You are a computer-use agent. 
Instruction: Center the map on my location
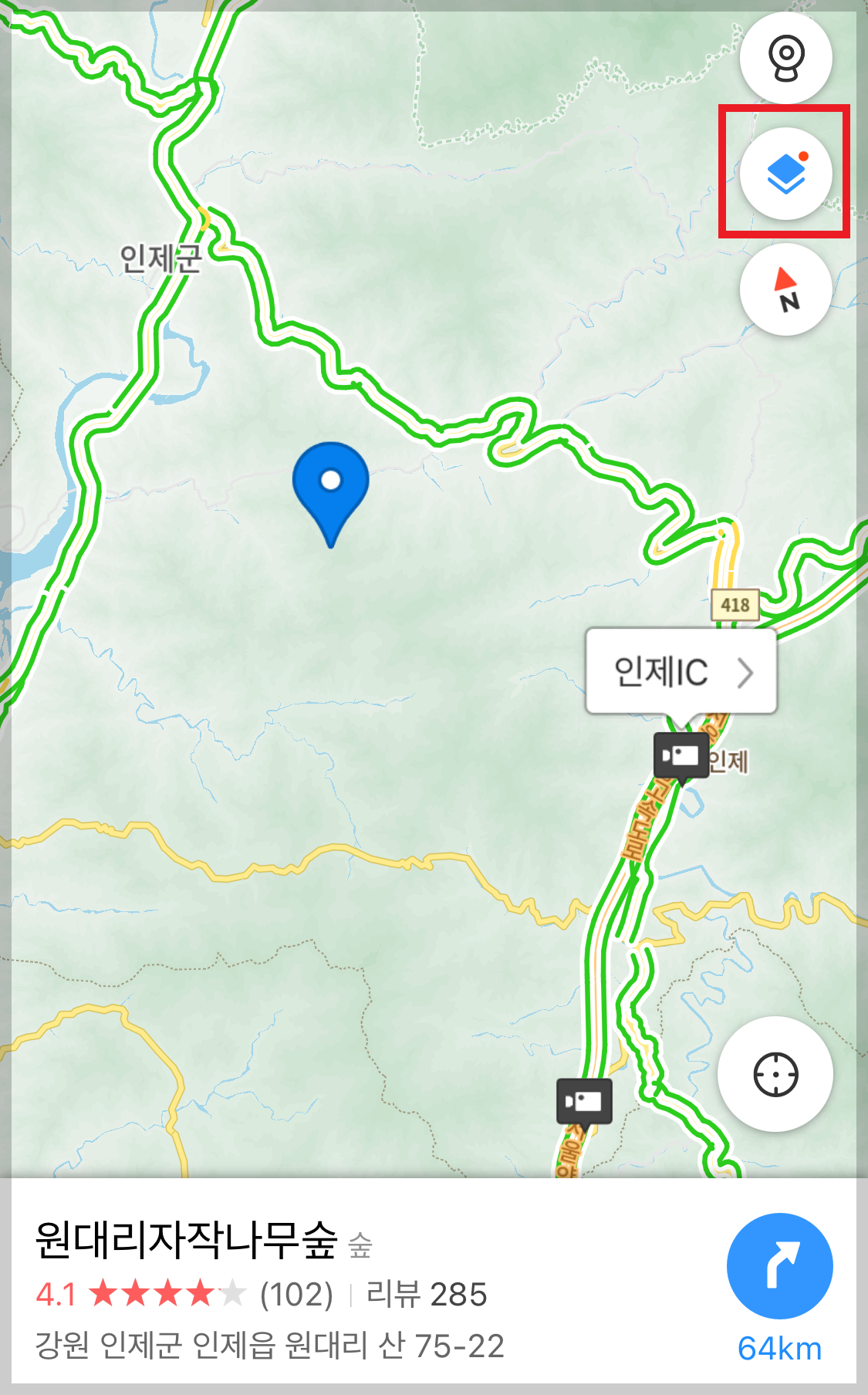775,1074
